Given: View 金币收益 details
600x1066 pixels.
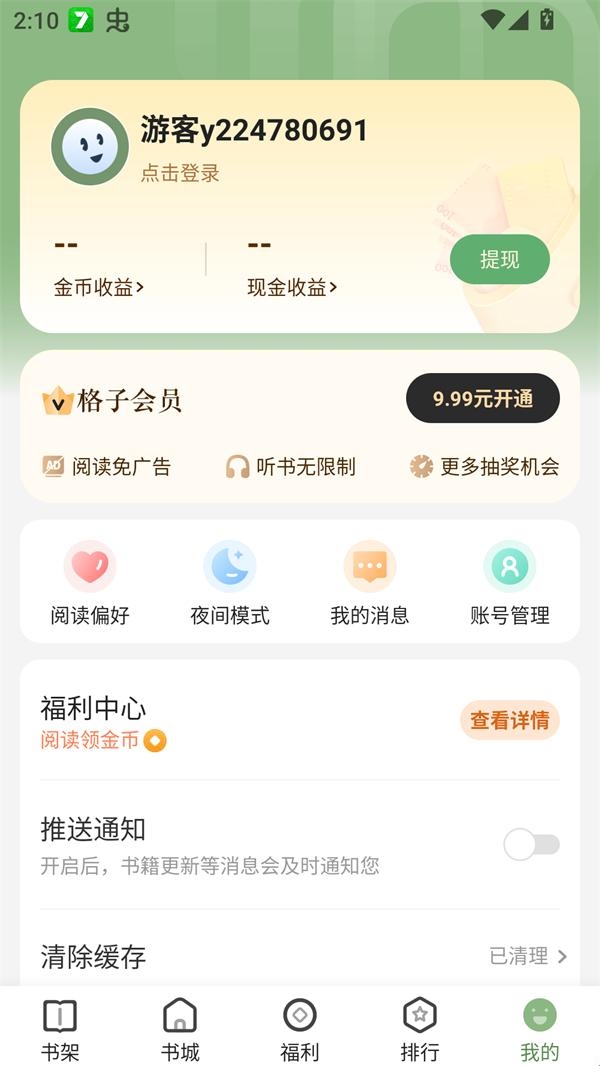Looking at the screenshot, I should click(x=99, y=288).
